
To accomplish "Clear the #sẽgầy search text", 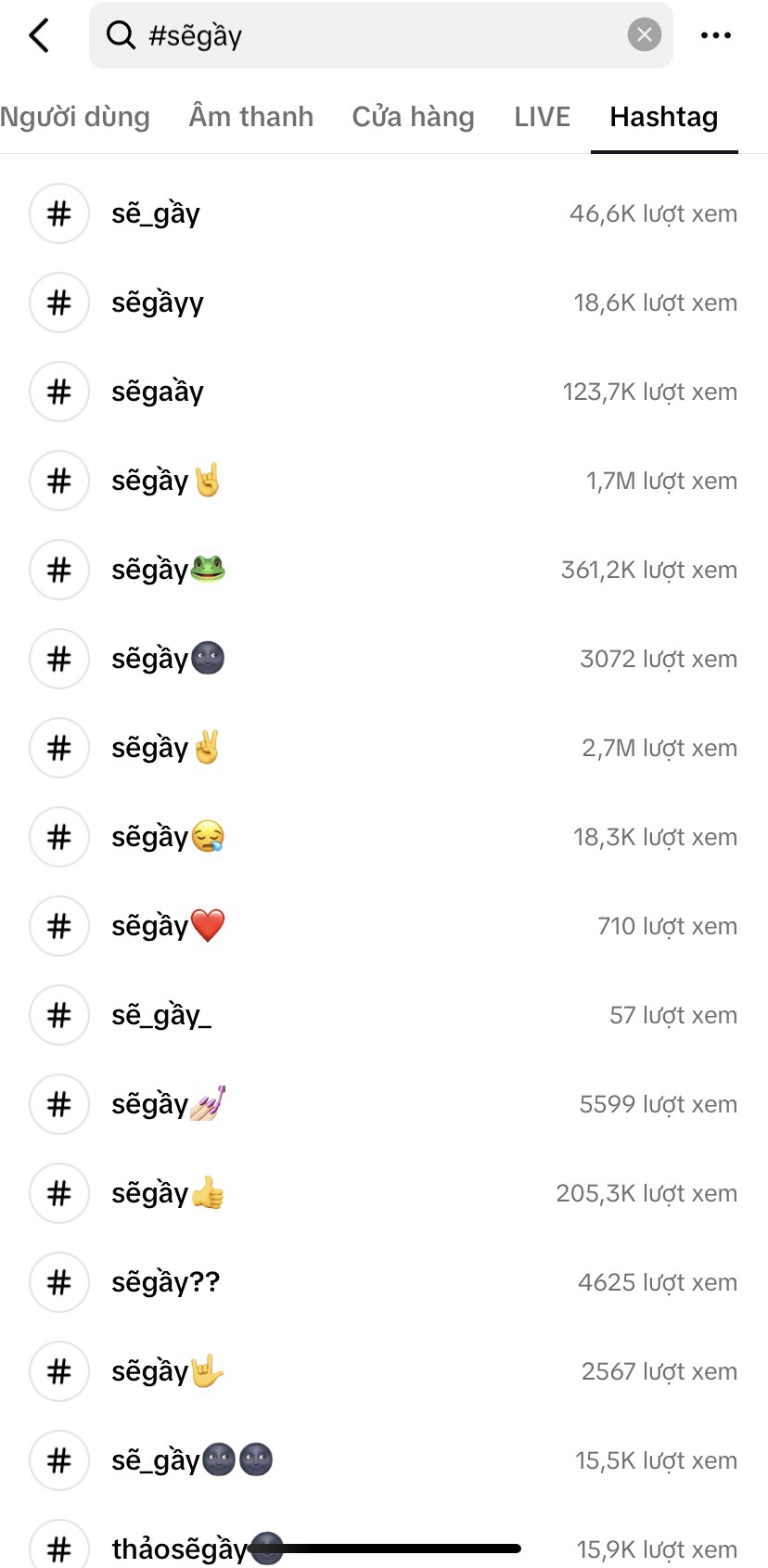I will (x=644, y=35).
